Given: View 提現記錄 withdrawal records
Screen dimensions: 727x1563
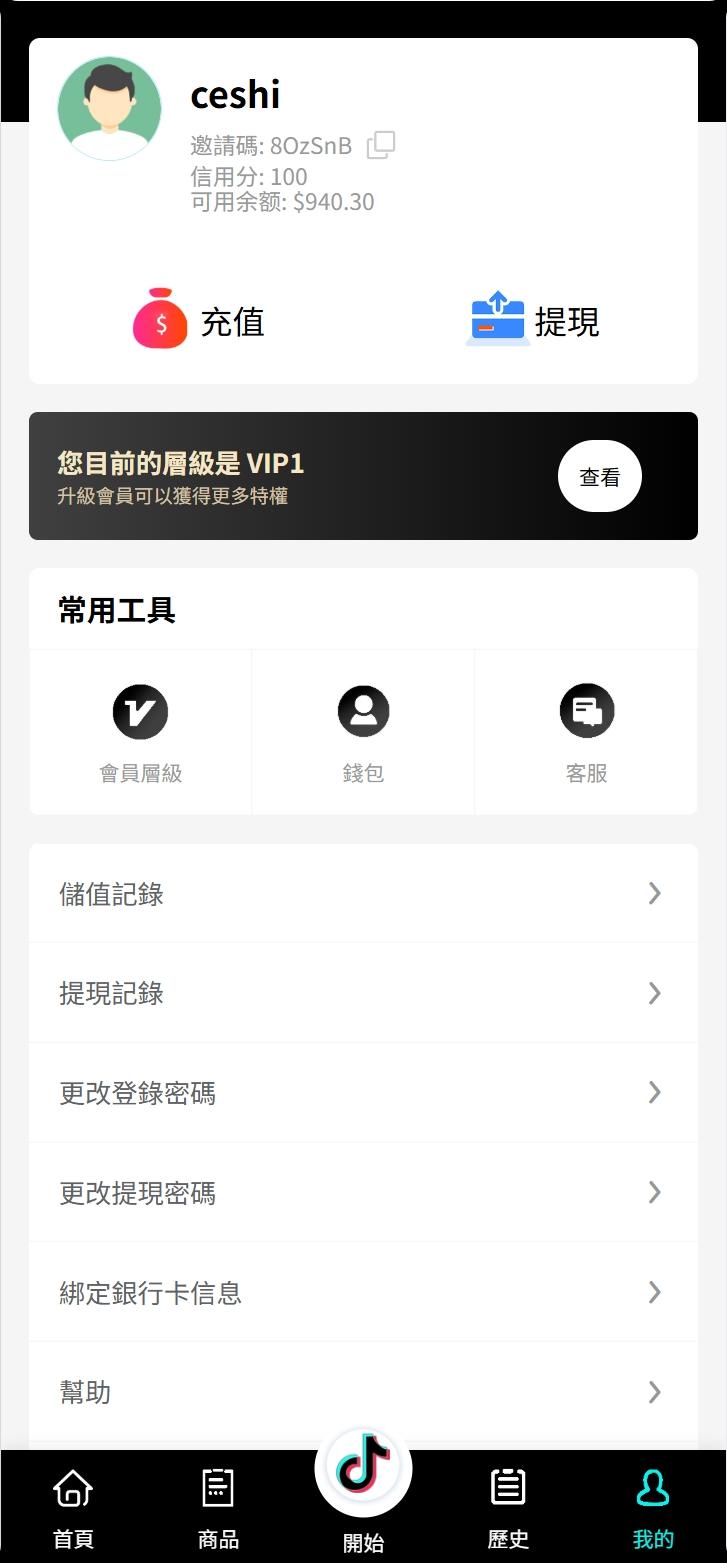Looking at the screenshot, I should pos(363,993).
